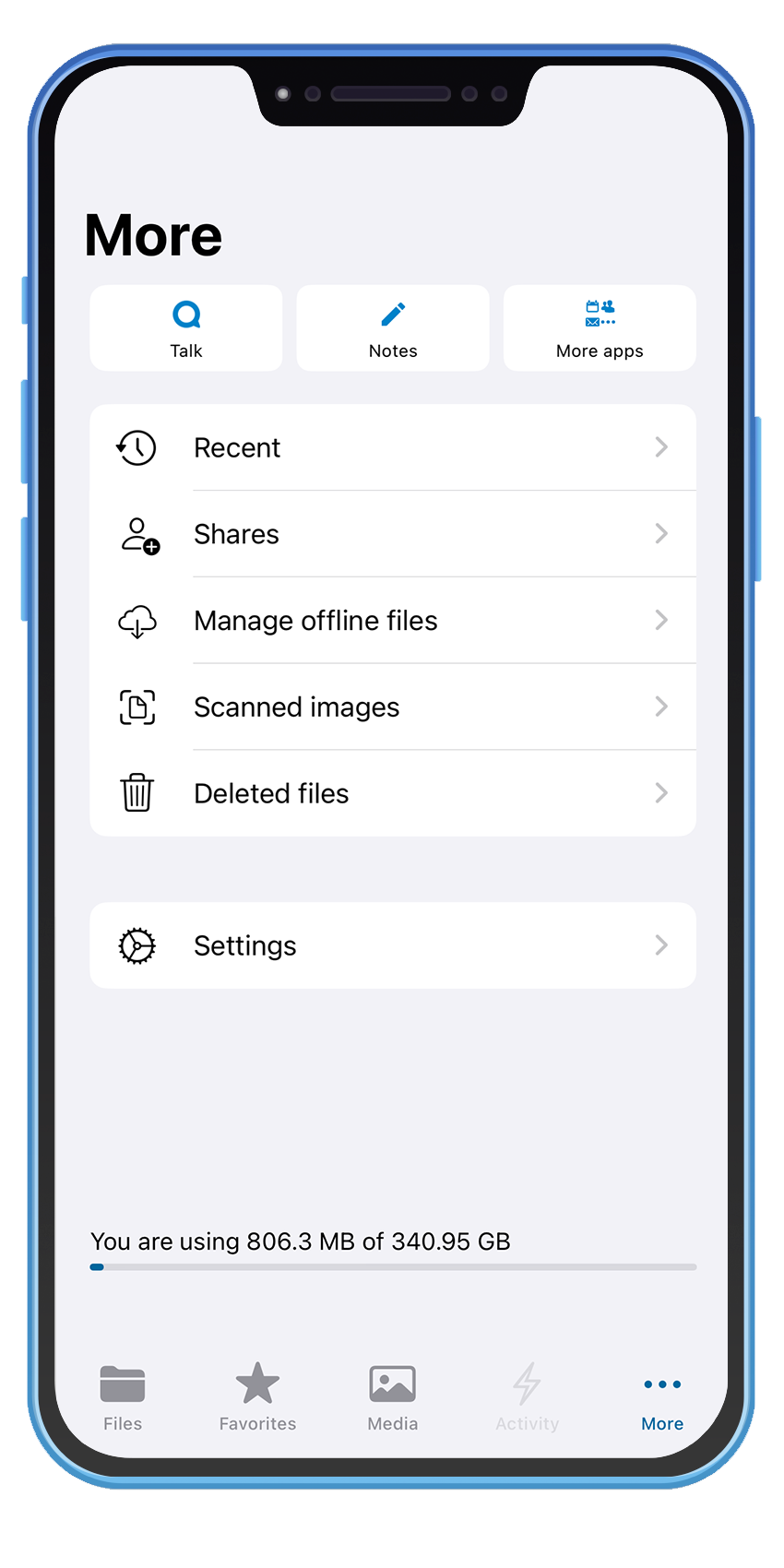Switch to the Files tab

click(x=123, y=1397)
